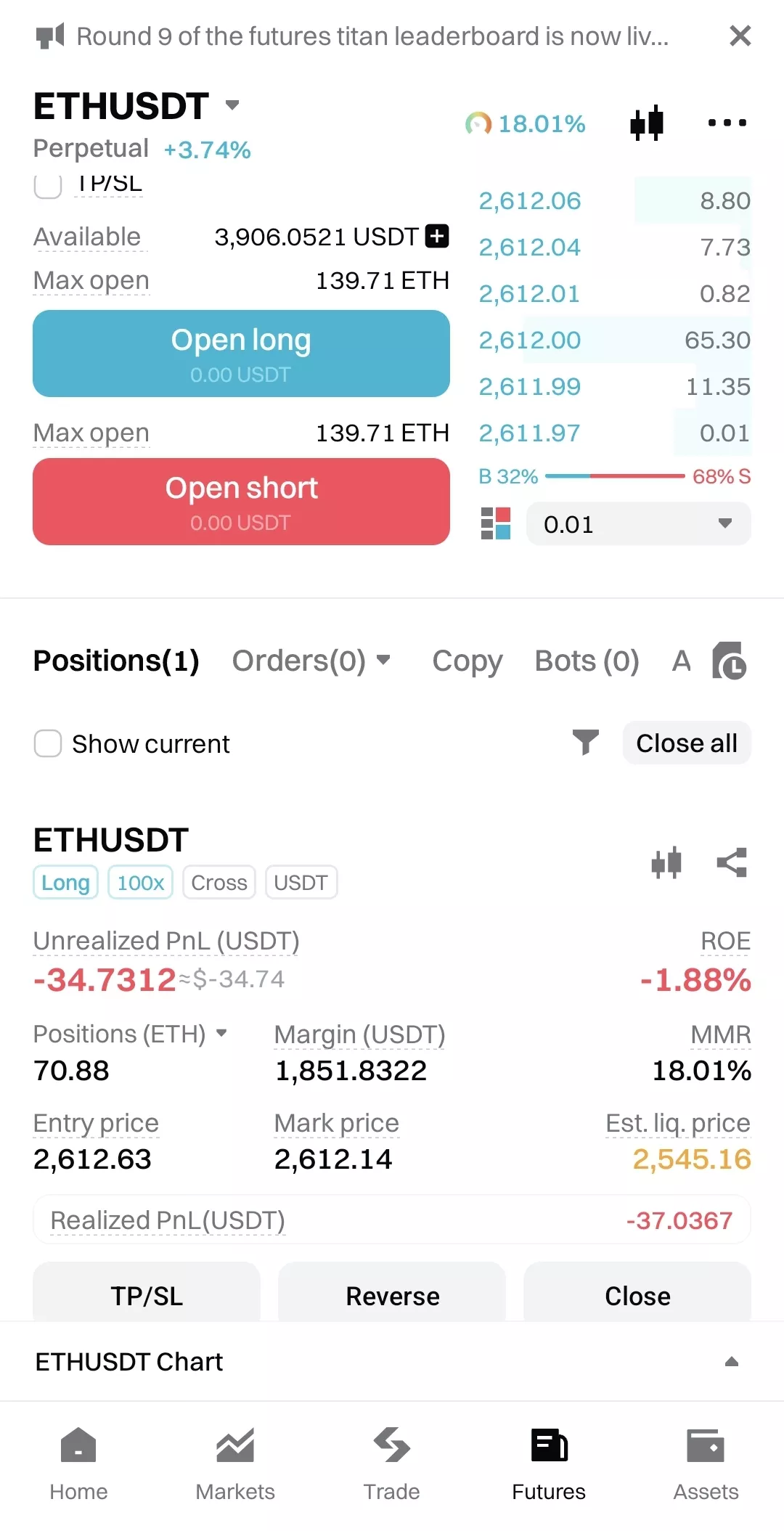The image size is (784, 1531).
Task: Open the three-dot overflow menu
Action: coord(727,123)
